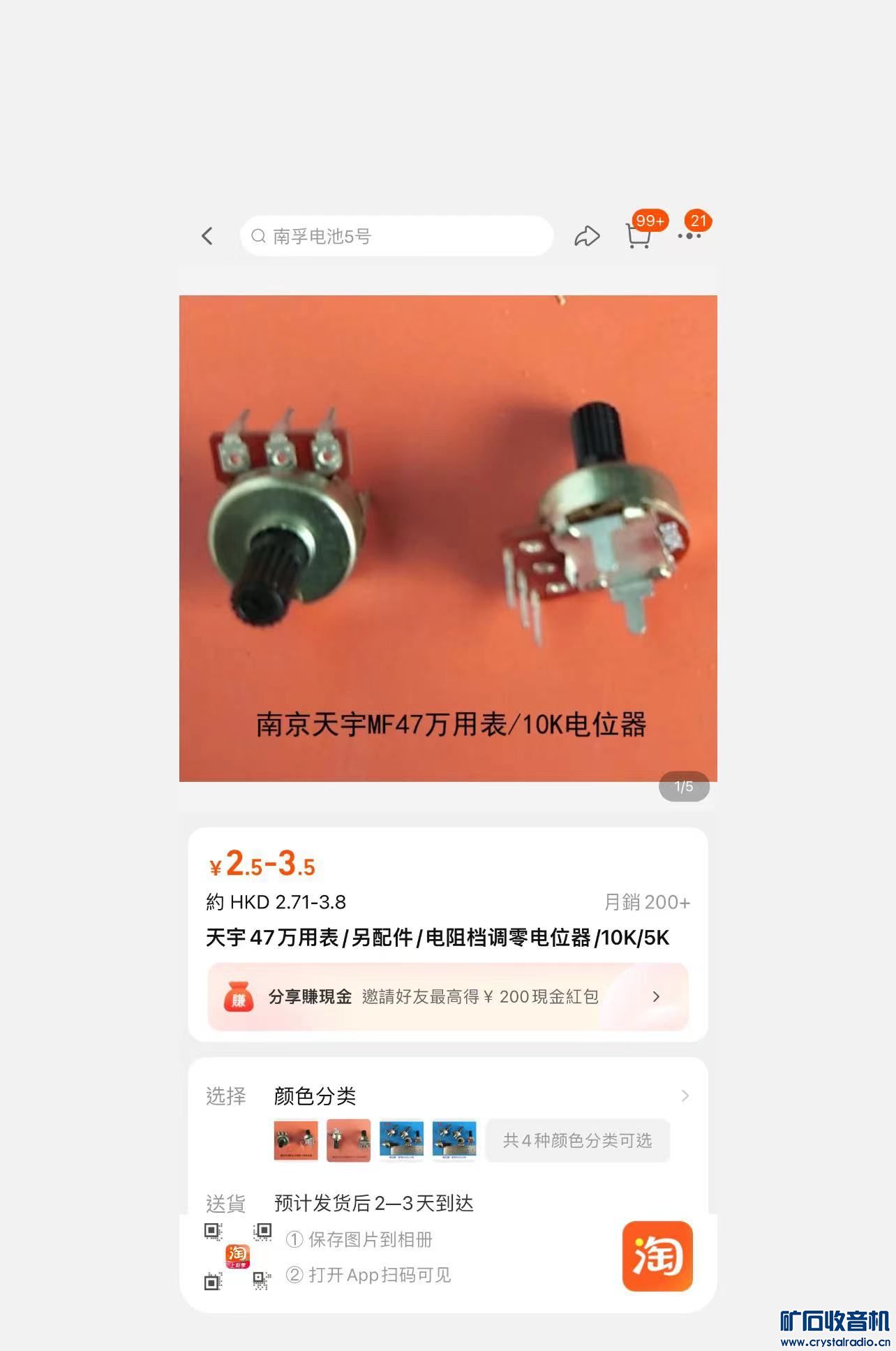This screenshot has height=1351, width=896.
Task: Tap the search box showing 南孚电池5号
Action: click(x=396, y=236)
